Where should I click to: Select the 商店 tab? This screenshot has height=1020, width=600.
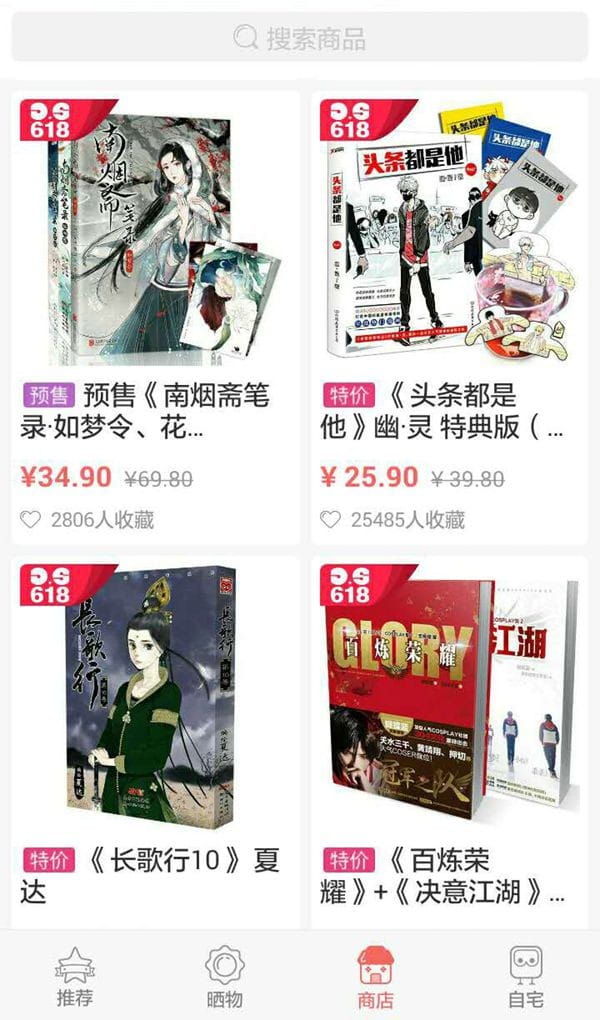[375, 977]
